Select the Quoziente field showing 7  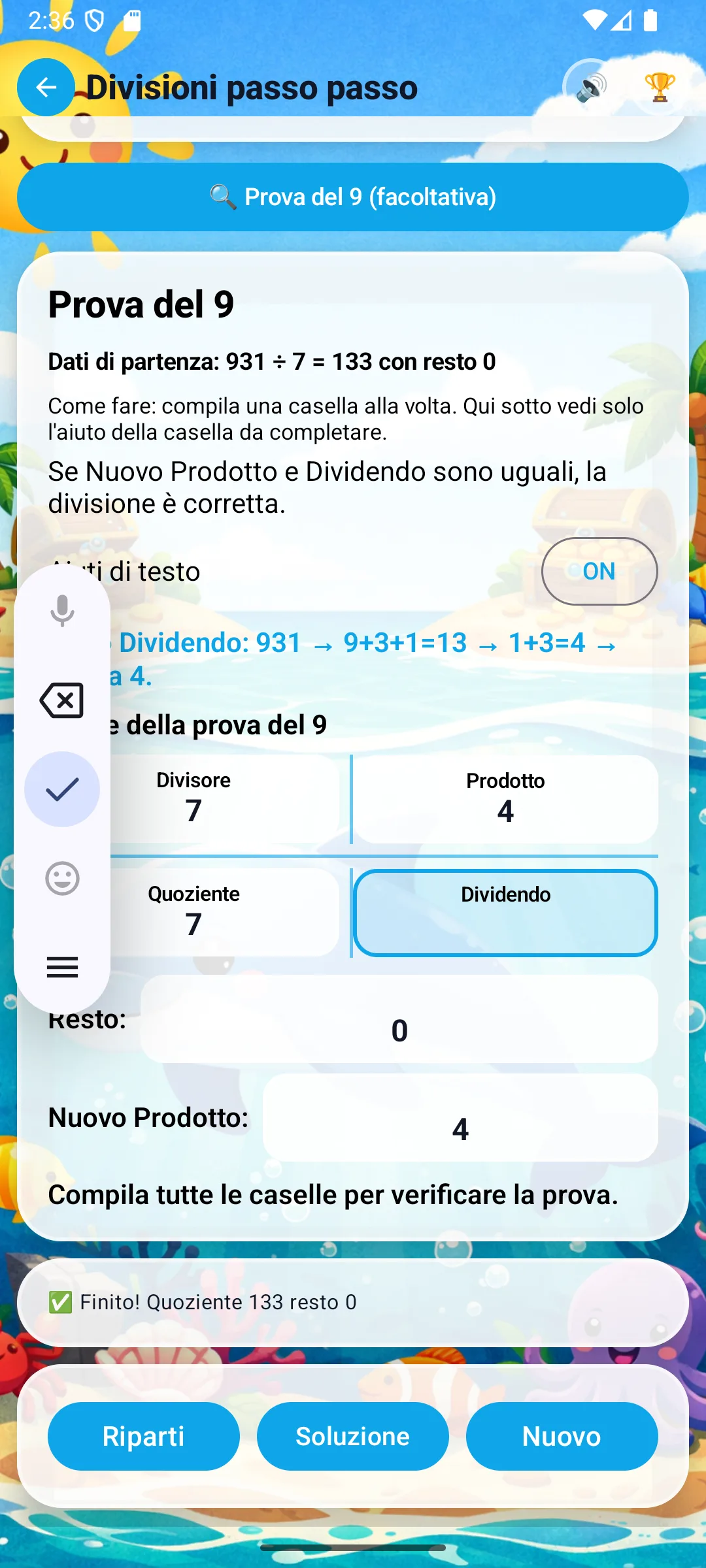pyautogui.click(x=193, y=909)
